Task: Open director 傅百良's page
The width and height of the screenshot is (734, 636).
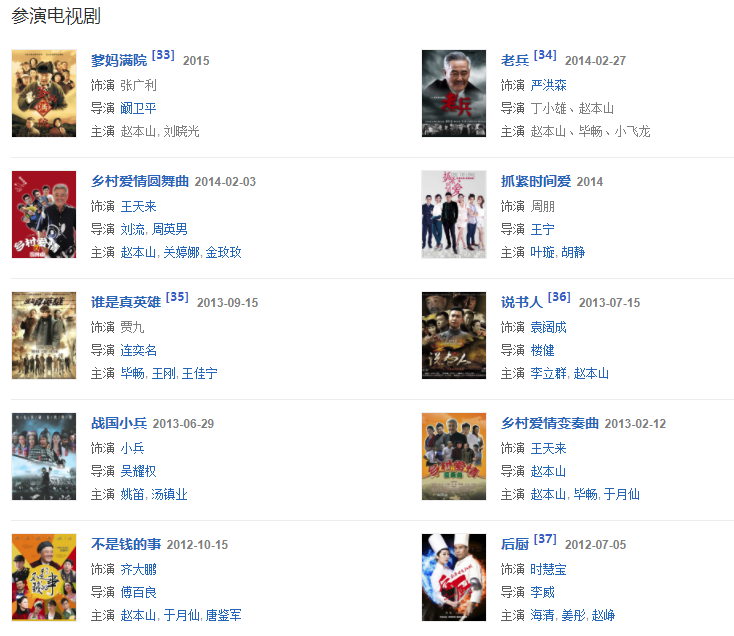Action: click(138, 592)
